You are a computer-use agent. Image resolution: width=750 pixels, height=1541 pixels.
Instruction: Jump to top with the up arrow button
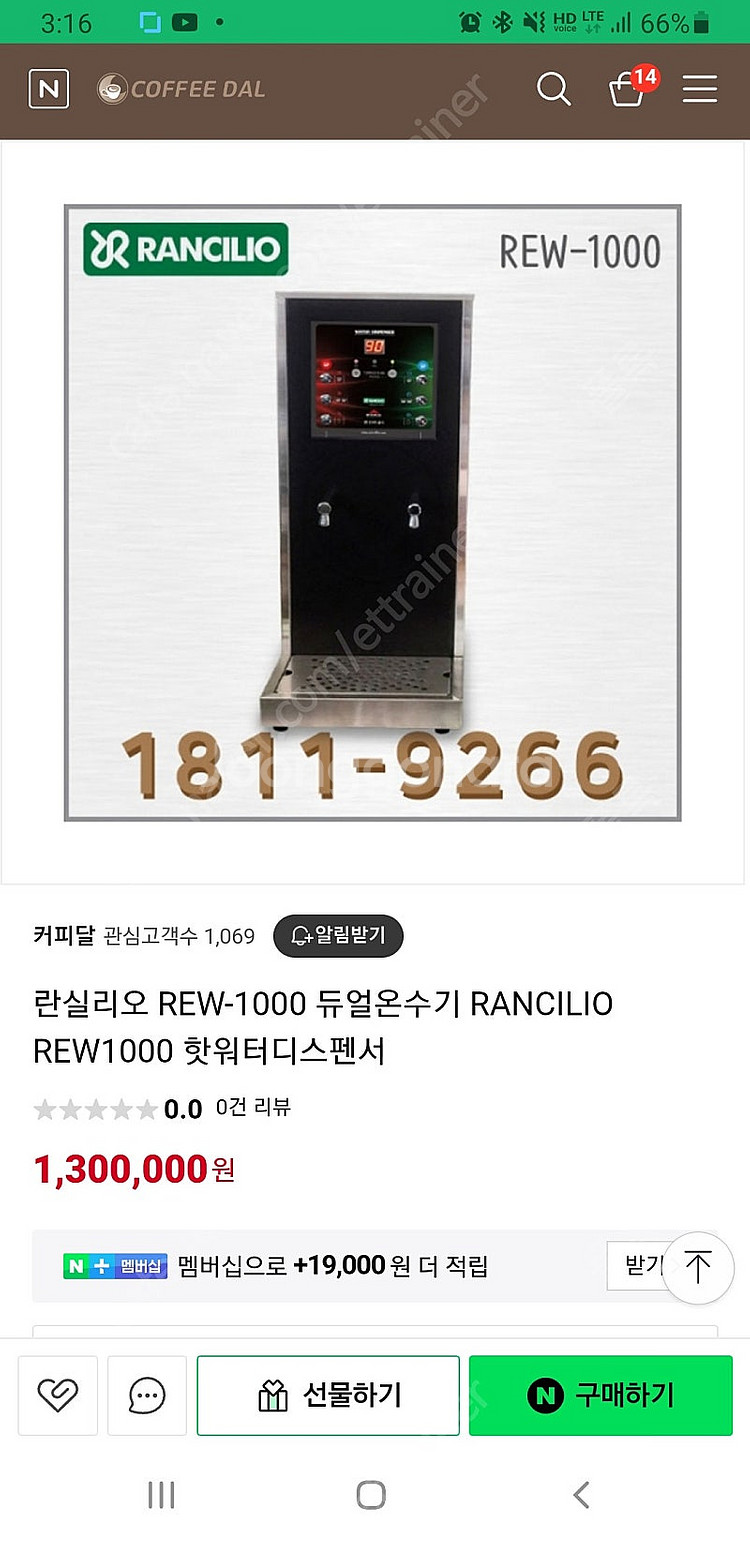pyautogui.click(x=698, y=1268)
